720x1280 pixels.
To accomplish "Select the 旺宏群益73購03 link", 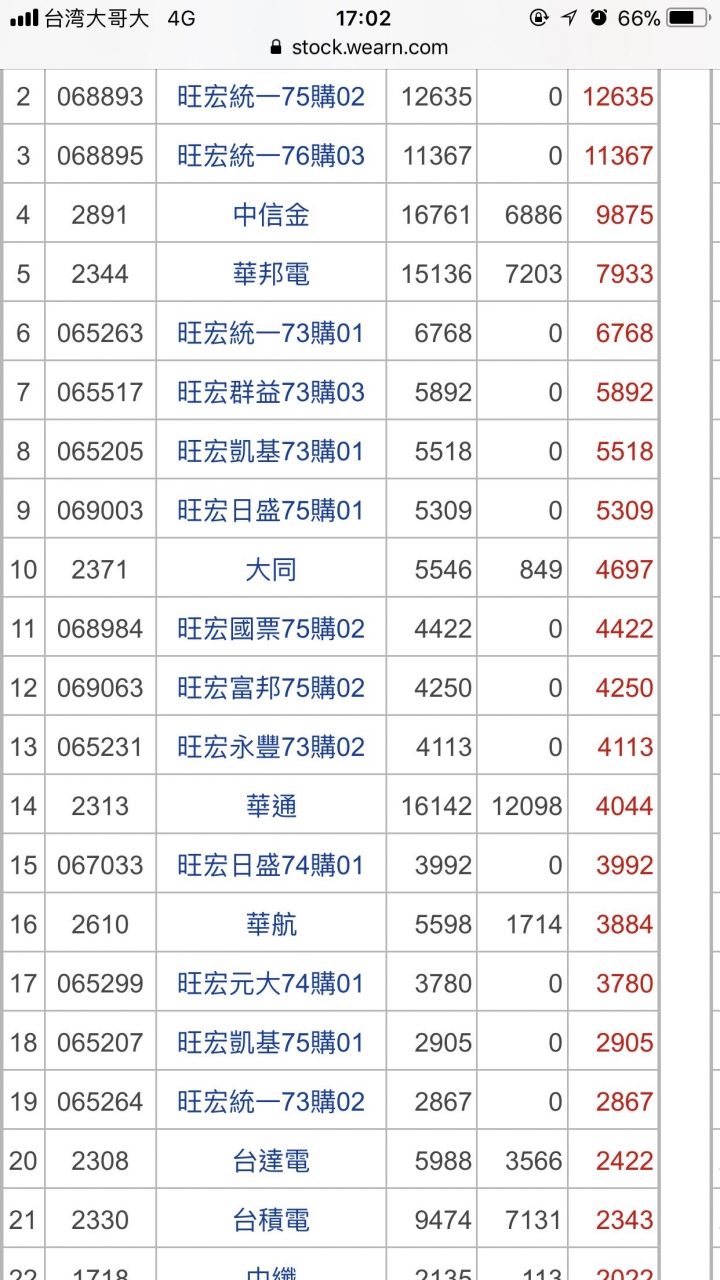I will pyautogui.click(x=271, y=392).
